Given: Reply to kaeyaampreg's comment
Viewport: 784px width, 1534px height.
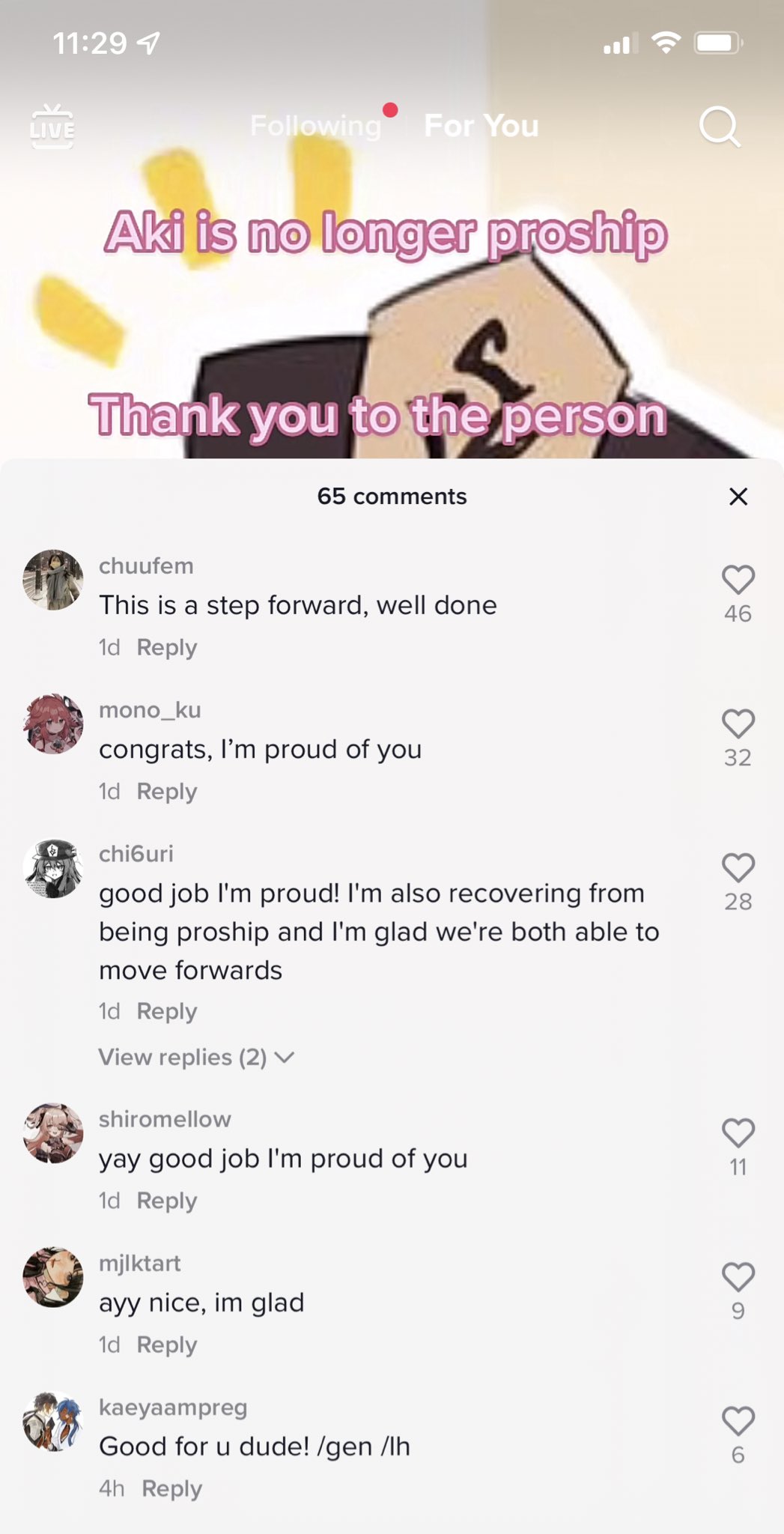Looking at the screenshot, I should point(171,1488).
